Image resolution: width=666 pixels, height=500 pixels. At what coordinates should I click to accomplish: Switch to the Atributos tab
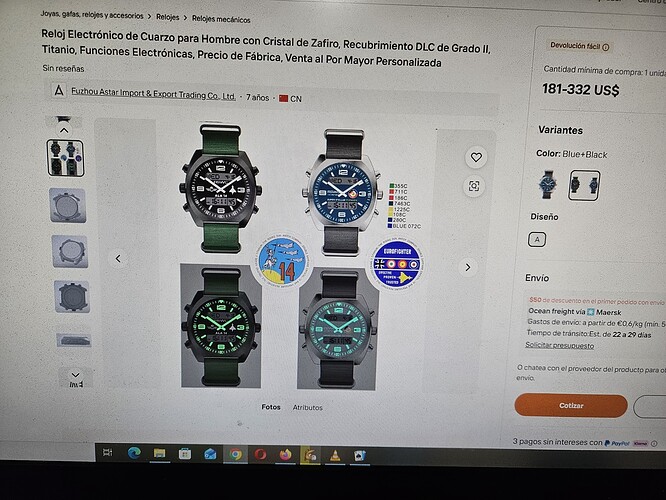click(x=307, y=408)
